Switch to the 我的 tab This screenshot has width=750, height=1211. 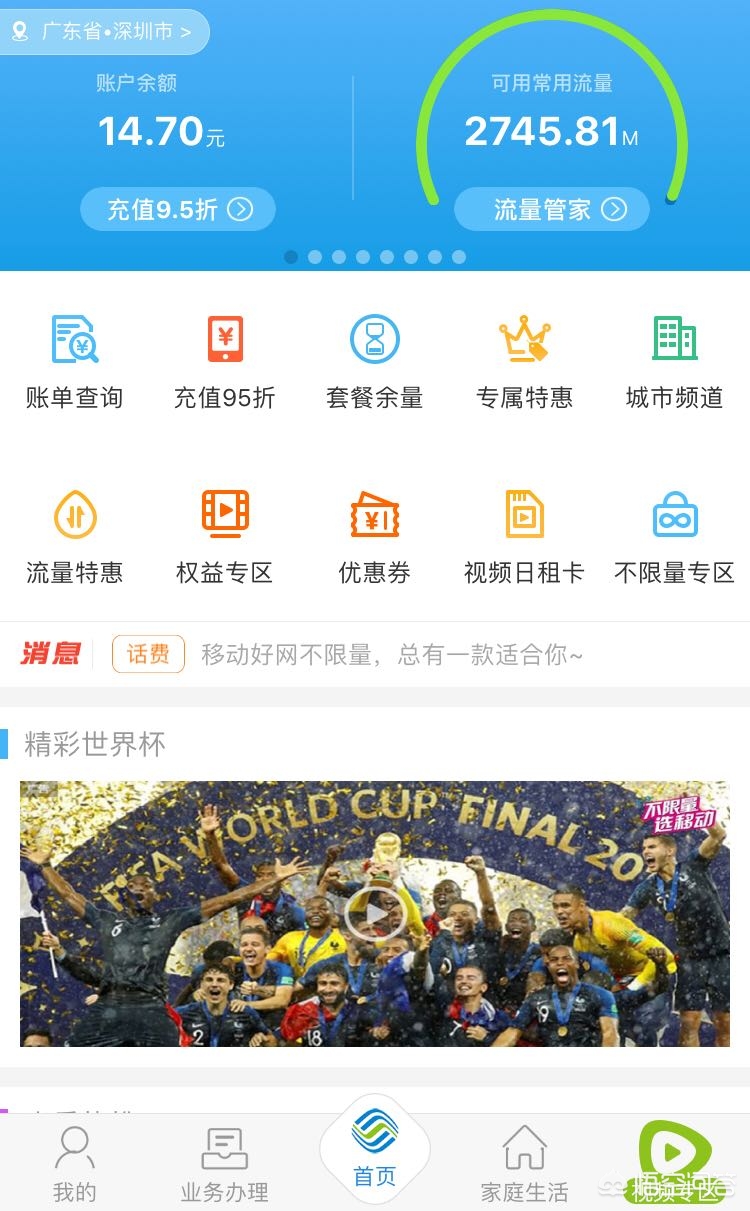tap(74, 1163)
